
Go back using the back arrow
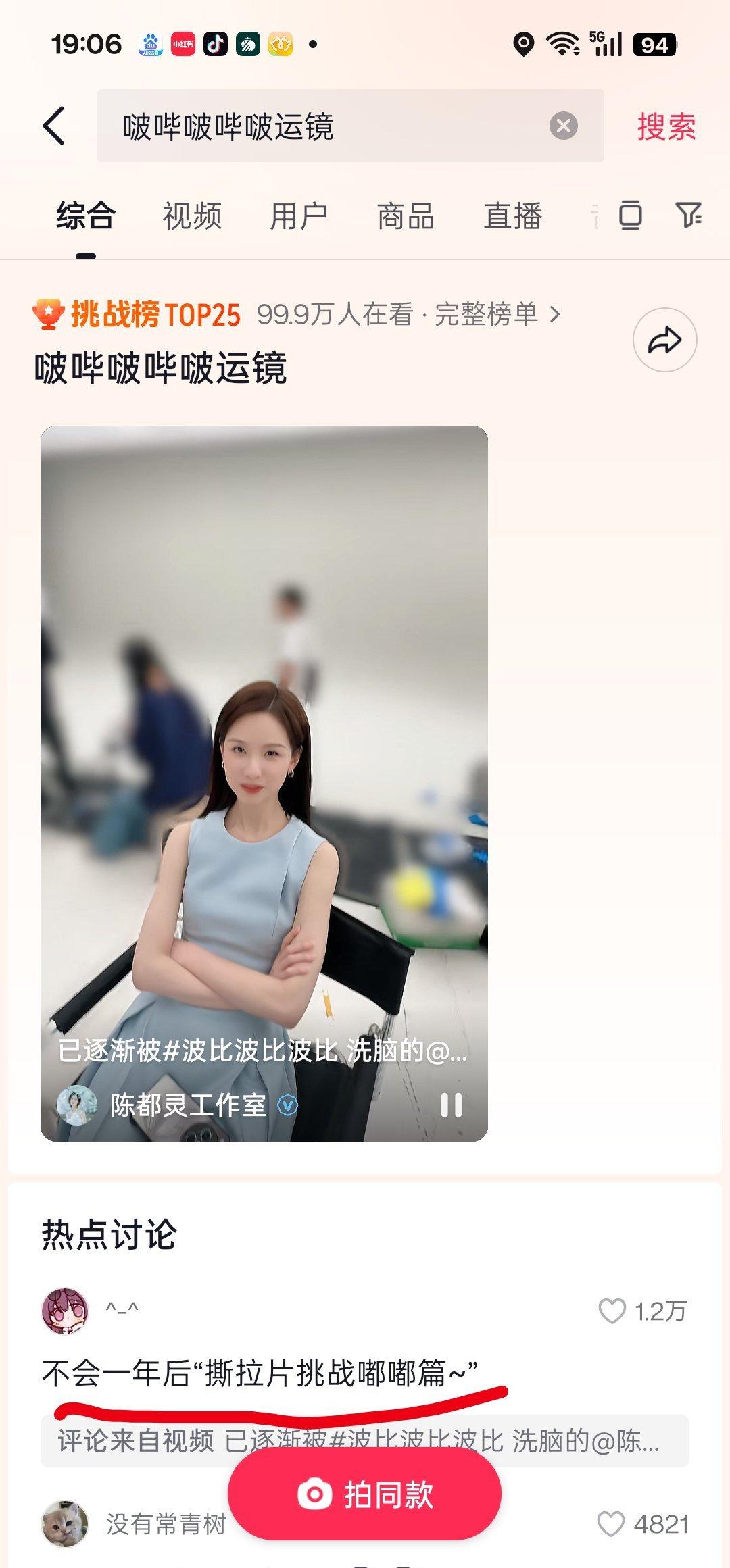[x=54, y=126]
